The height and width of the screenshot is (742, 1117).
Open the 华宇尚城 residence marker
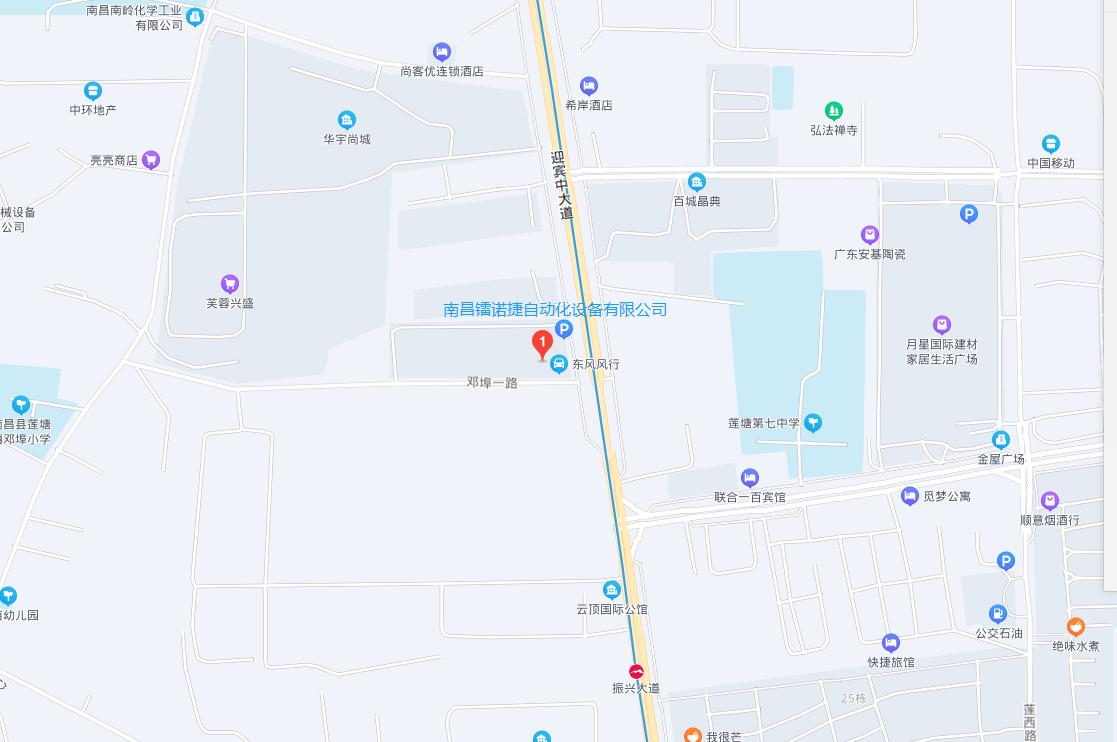click(x=347, y=121)
